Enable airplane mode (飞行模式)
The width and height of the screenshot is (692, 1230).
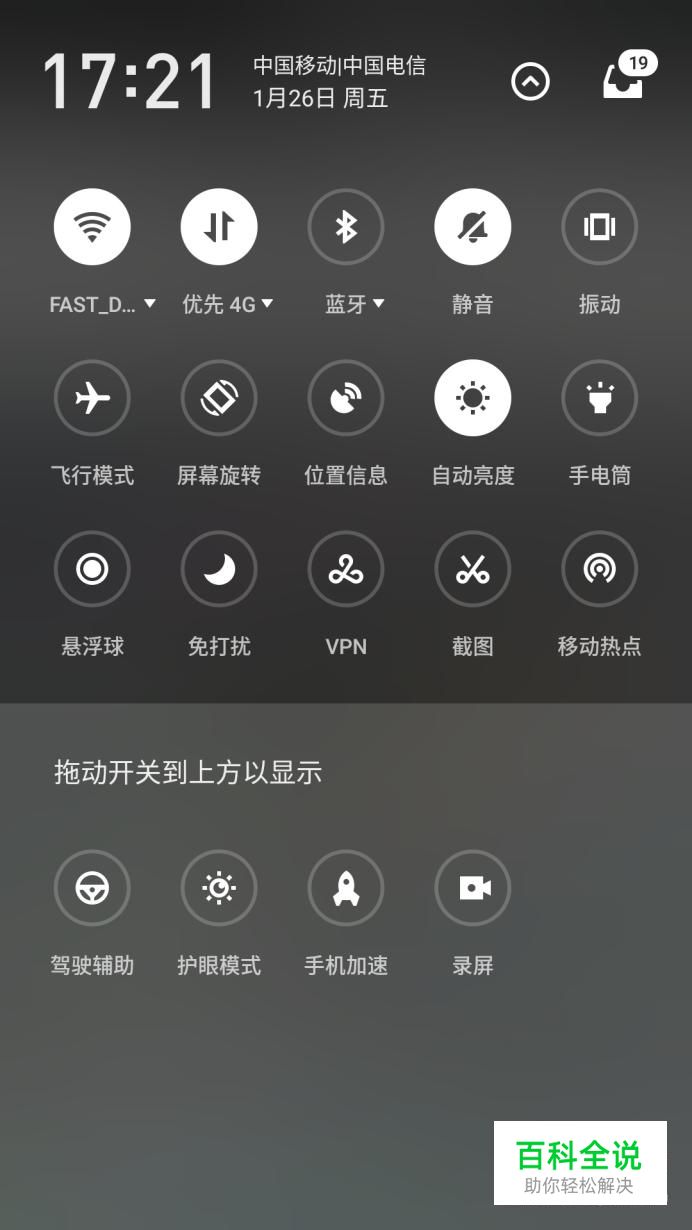(x=92, y=398)
